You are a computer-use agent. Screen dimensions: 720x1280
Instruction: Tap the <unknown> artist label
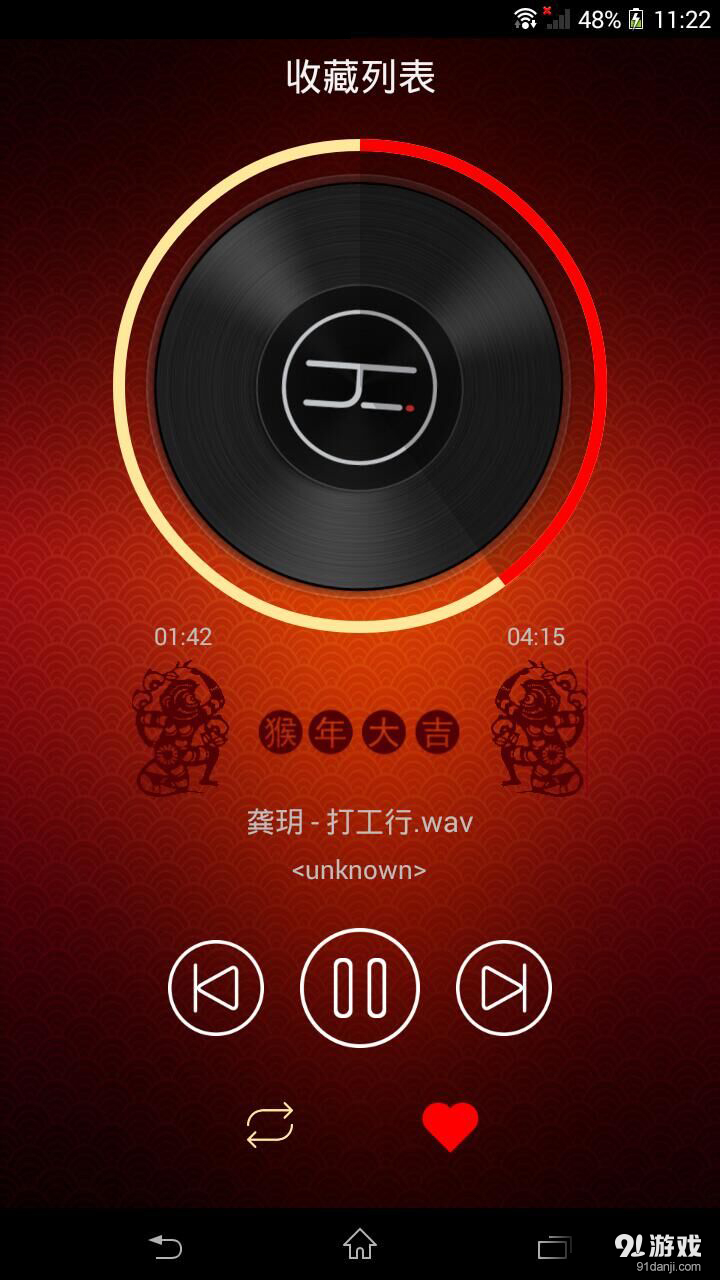(358, 871)
